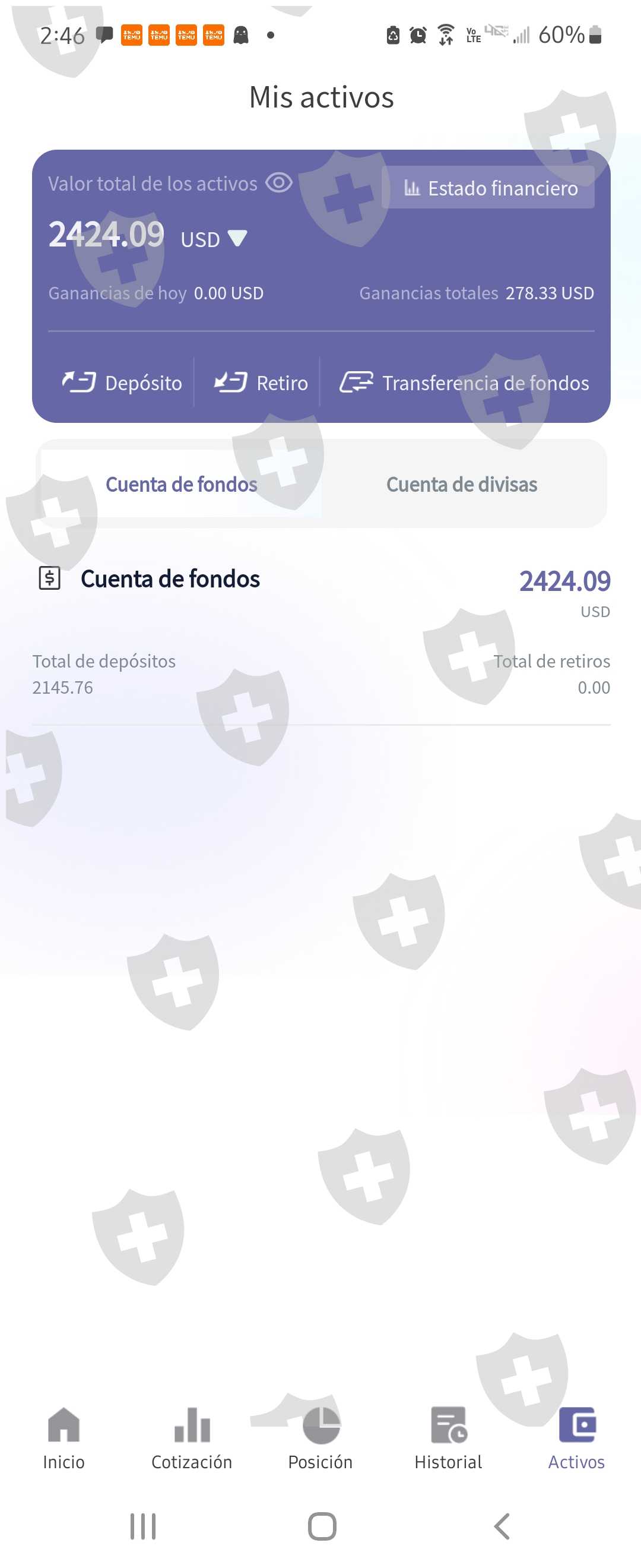Hide the total asset value with eye icon

279,182
